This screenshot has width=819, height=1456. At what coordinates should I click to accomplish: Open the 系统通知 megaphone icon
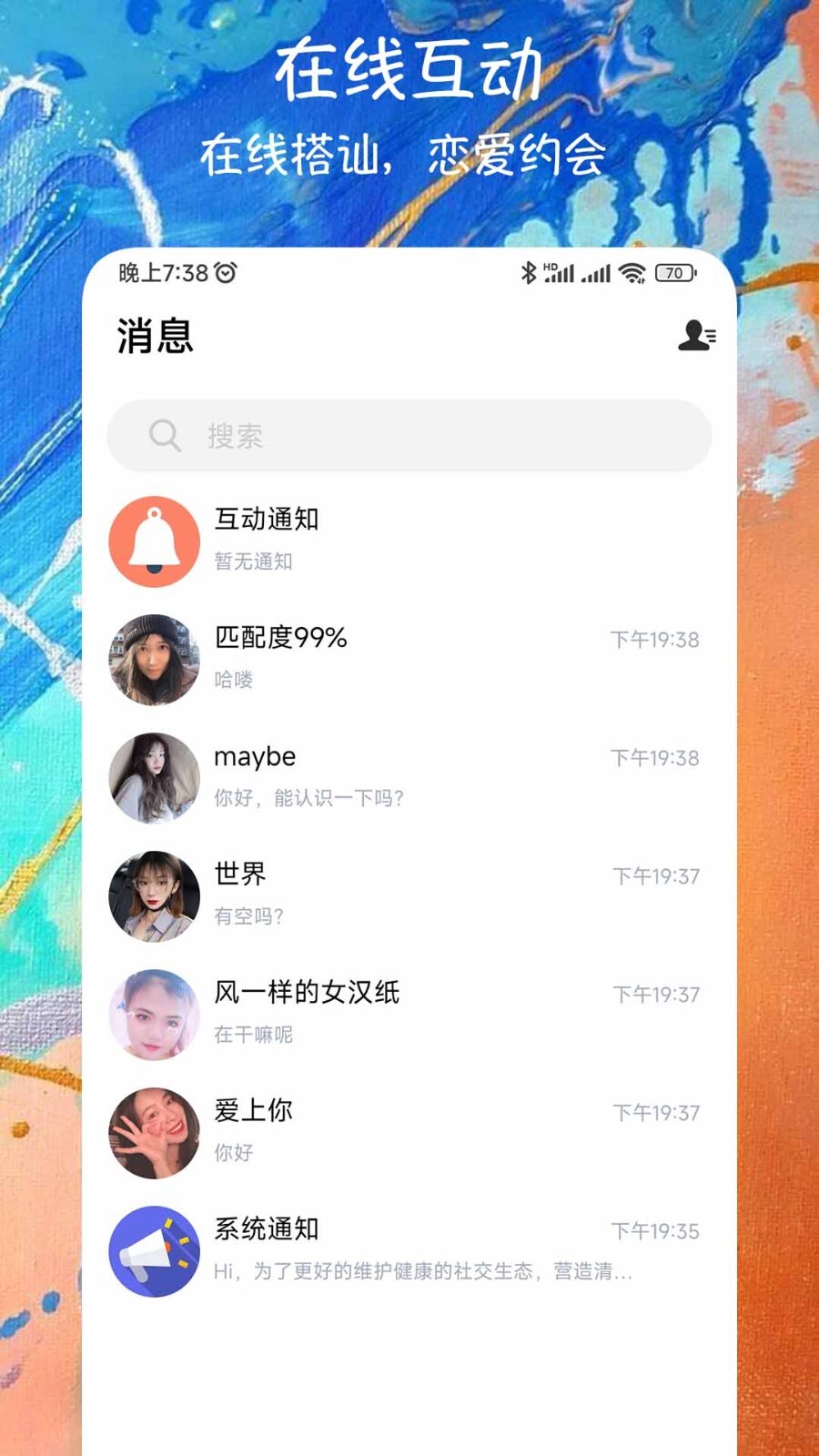153,1250
